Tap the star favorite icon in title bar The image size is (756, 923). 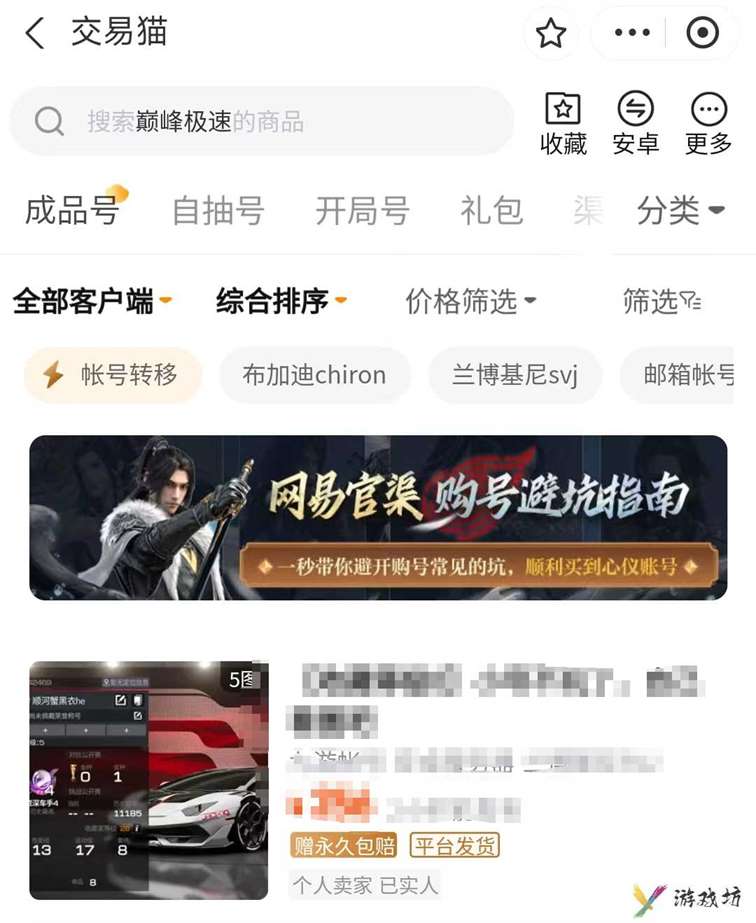pyautogui.click(x=551, y=33)
